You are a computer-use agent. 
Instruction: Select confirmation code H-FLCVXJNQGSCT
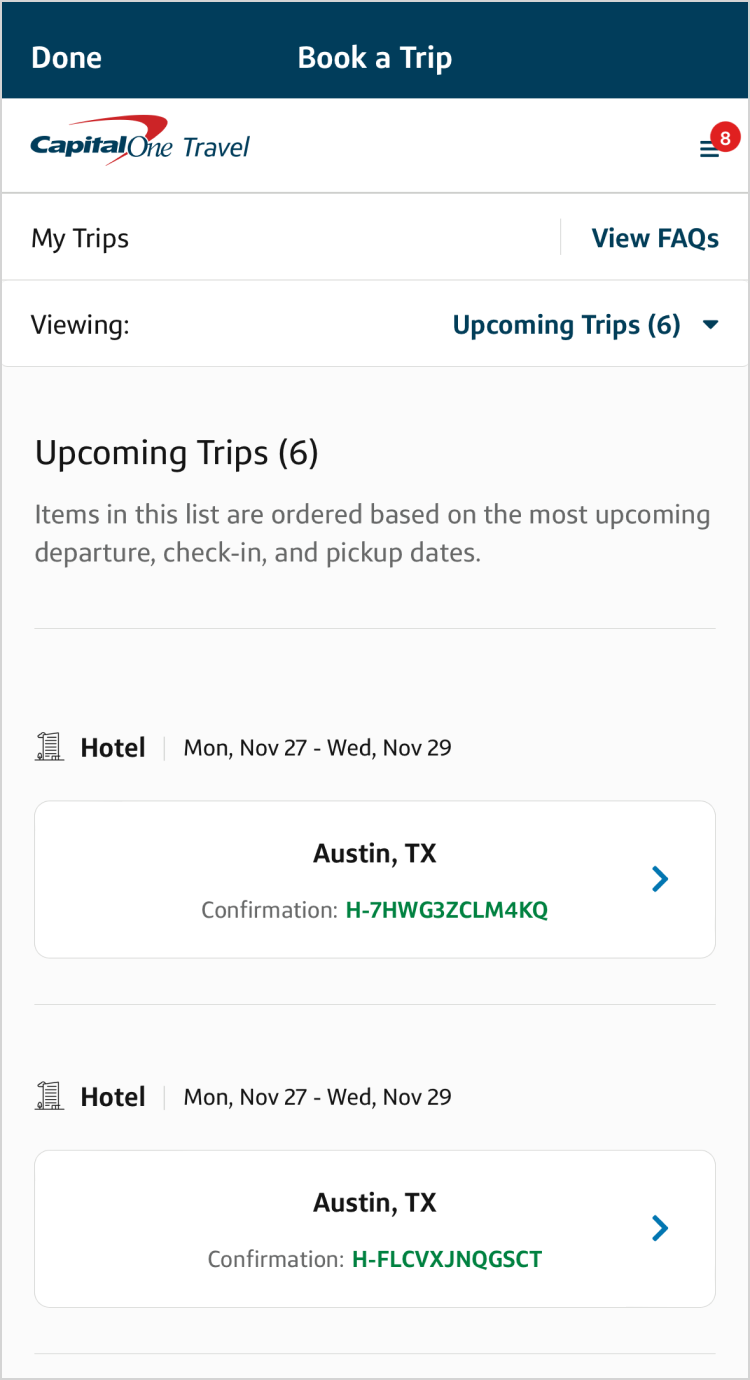(447, 1259)
